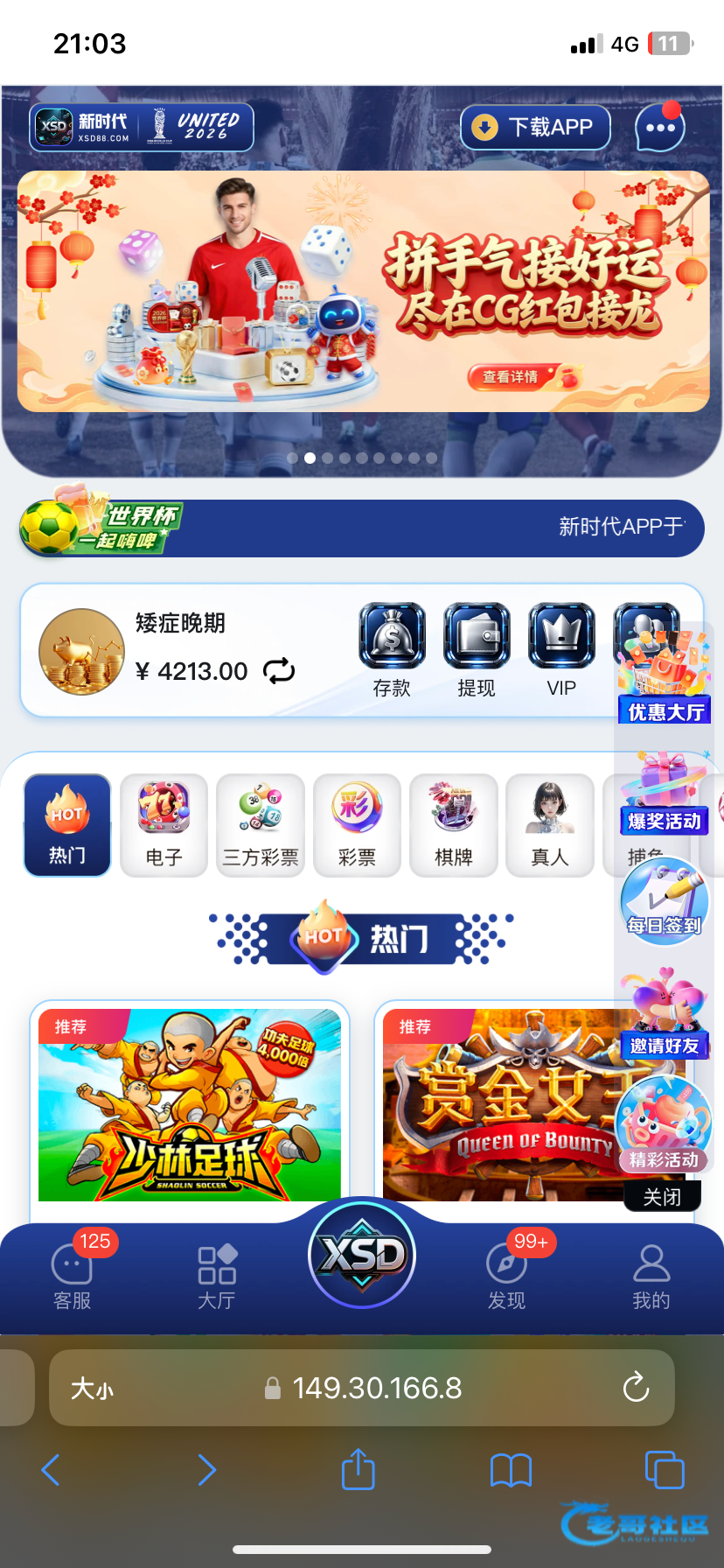Refresh the account balance
This screenshot has width=724, height=1568.
click(279, 671)
